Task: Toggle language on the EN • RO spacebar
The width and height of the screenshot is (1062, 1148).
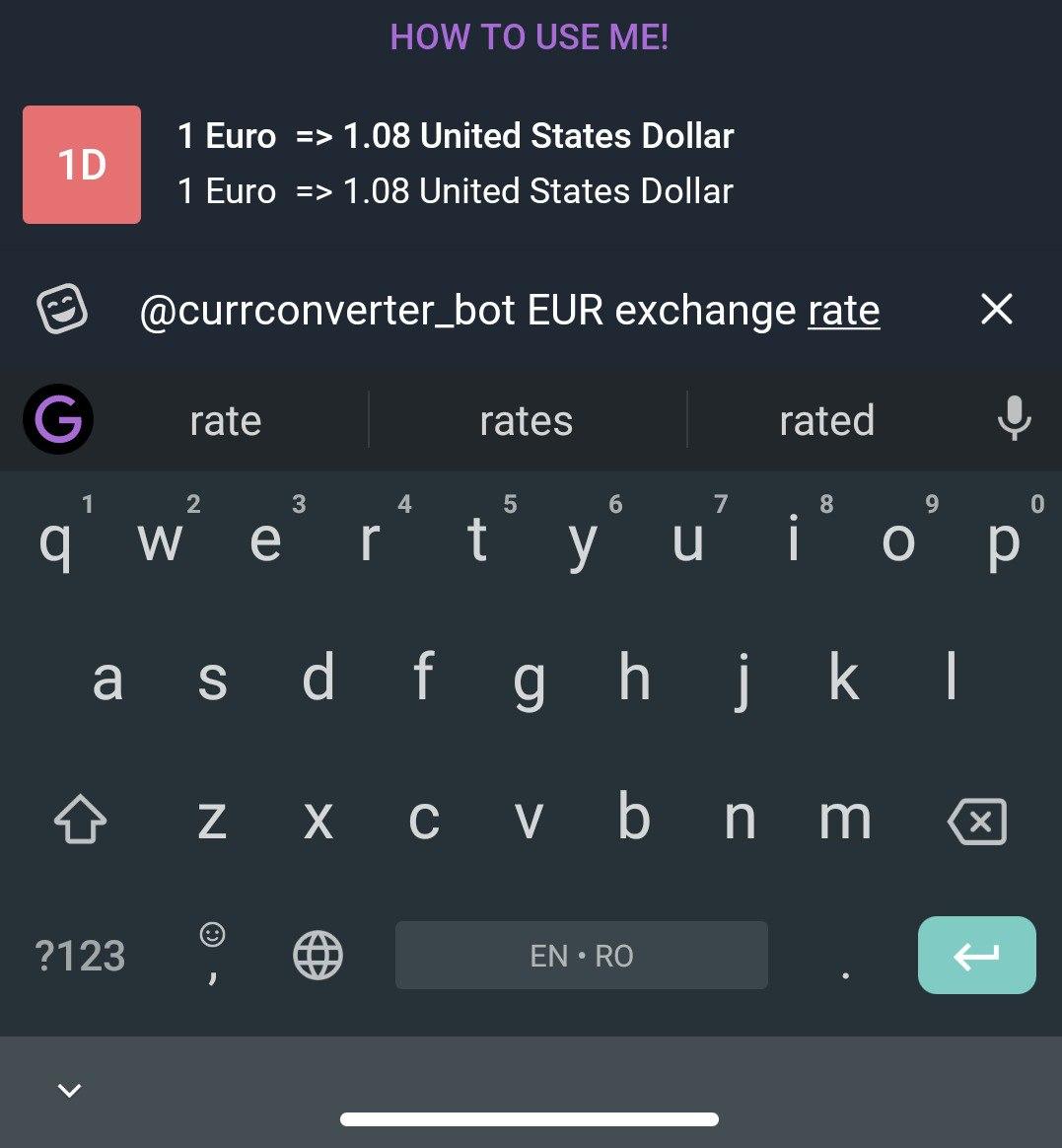Action: click(581, 955)
